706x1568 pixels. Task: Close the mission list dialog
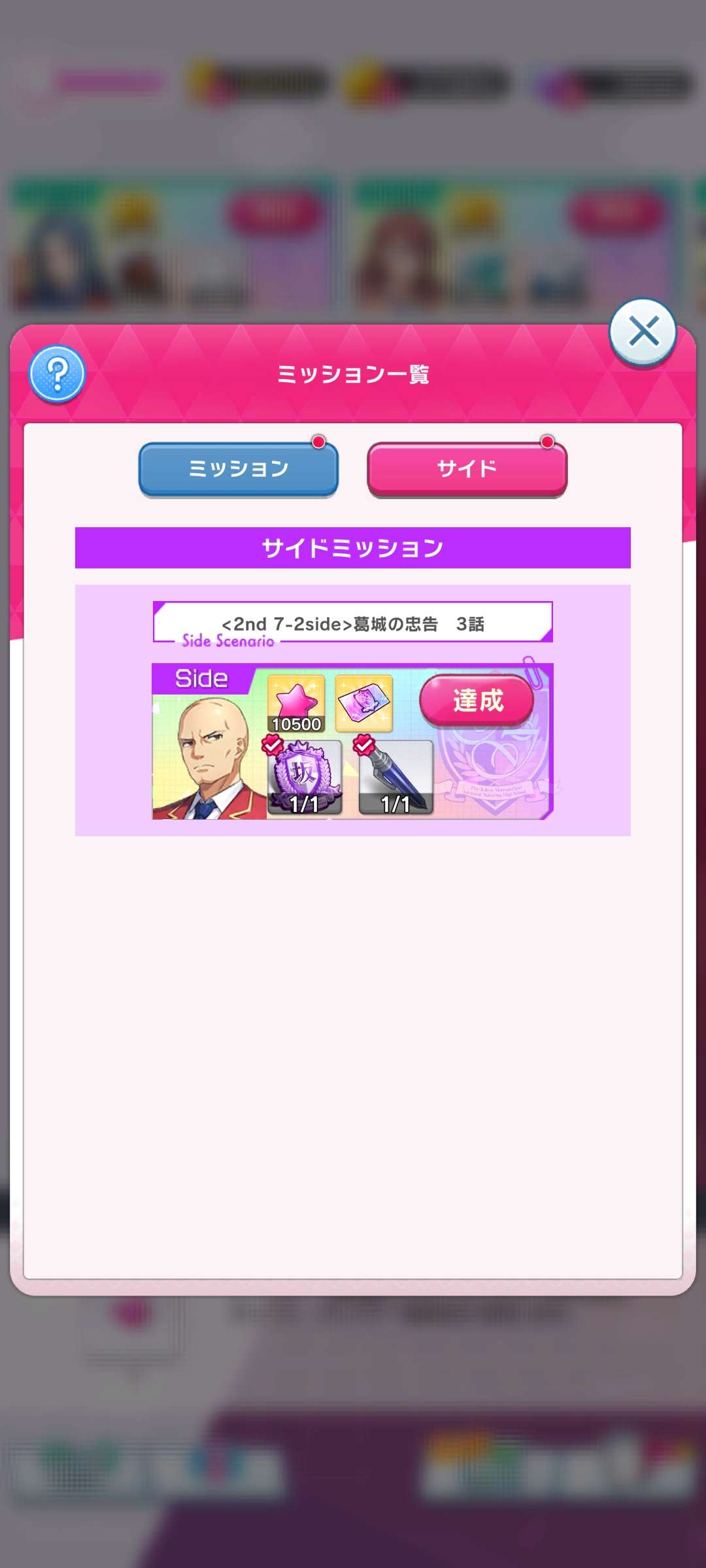pyautogui.click(x=643, y=331)
